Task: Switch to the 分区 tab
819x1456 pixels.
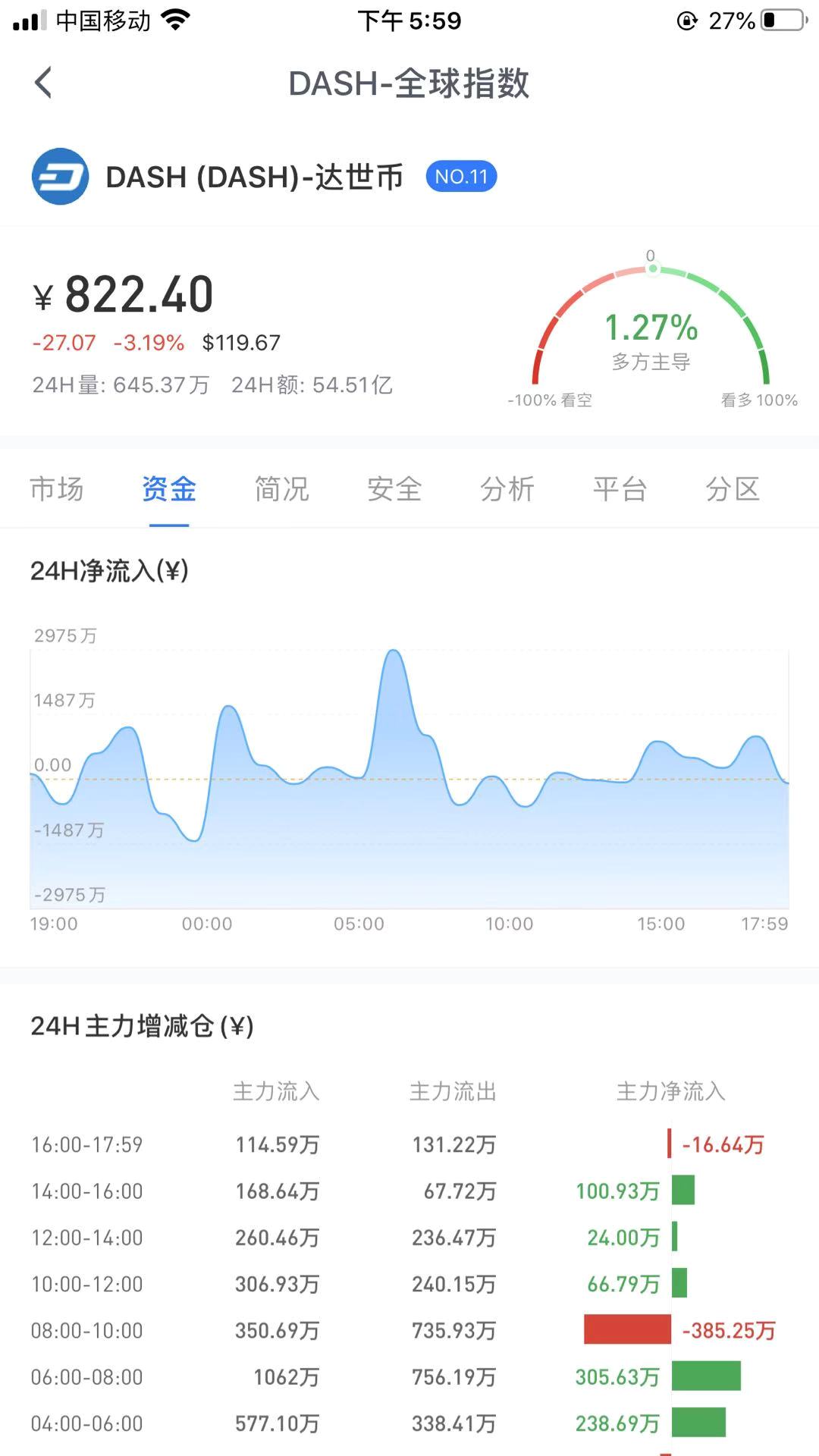Action: (733, 489)
